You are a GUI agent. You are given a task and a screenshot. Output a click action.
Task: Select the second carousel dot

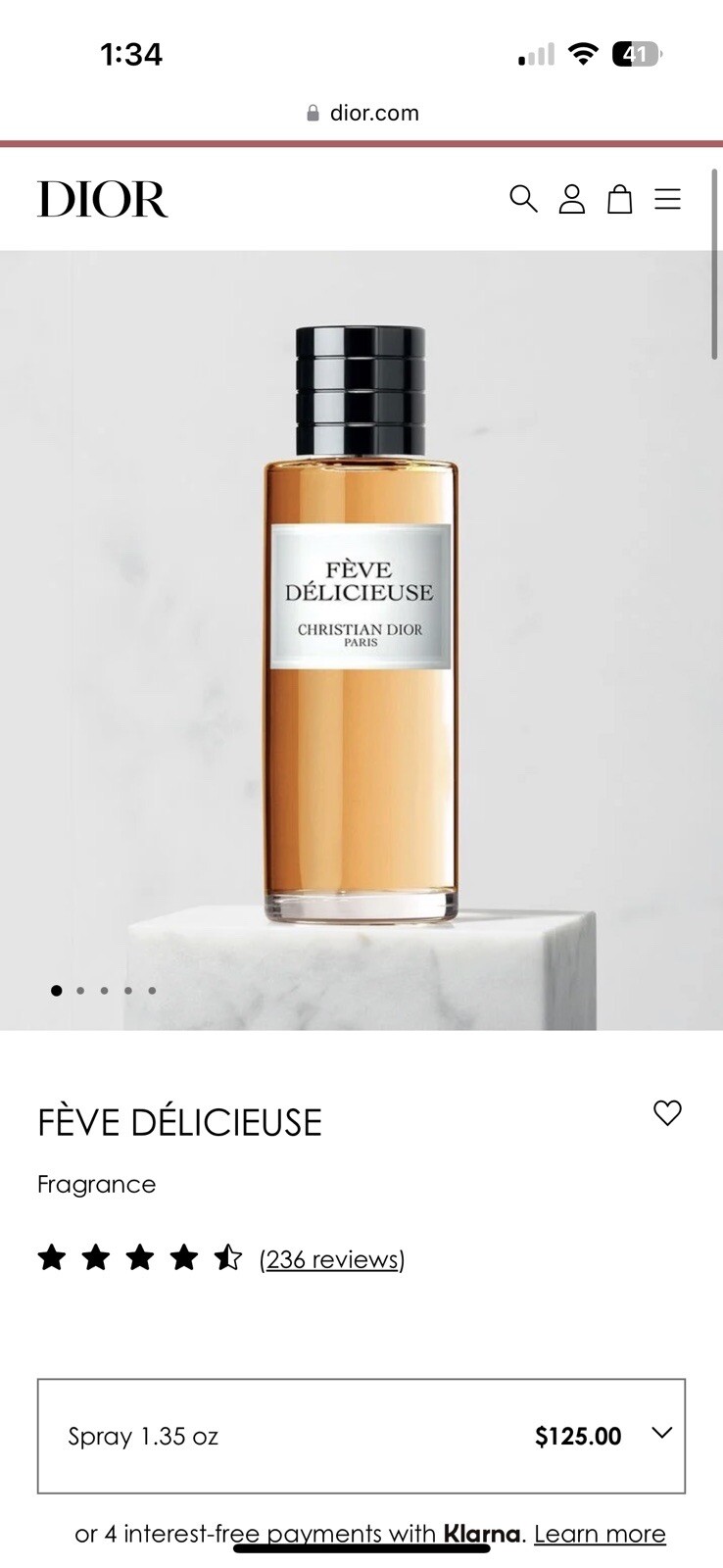[x=79, y=990]
